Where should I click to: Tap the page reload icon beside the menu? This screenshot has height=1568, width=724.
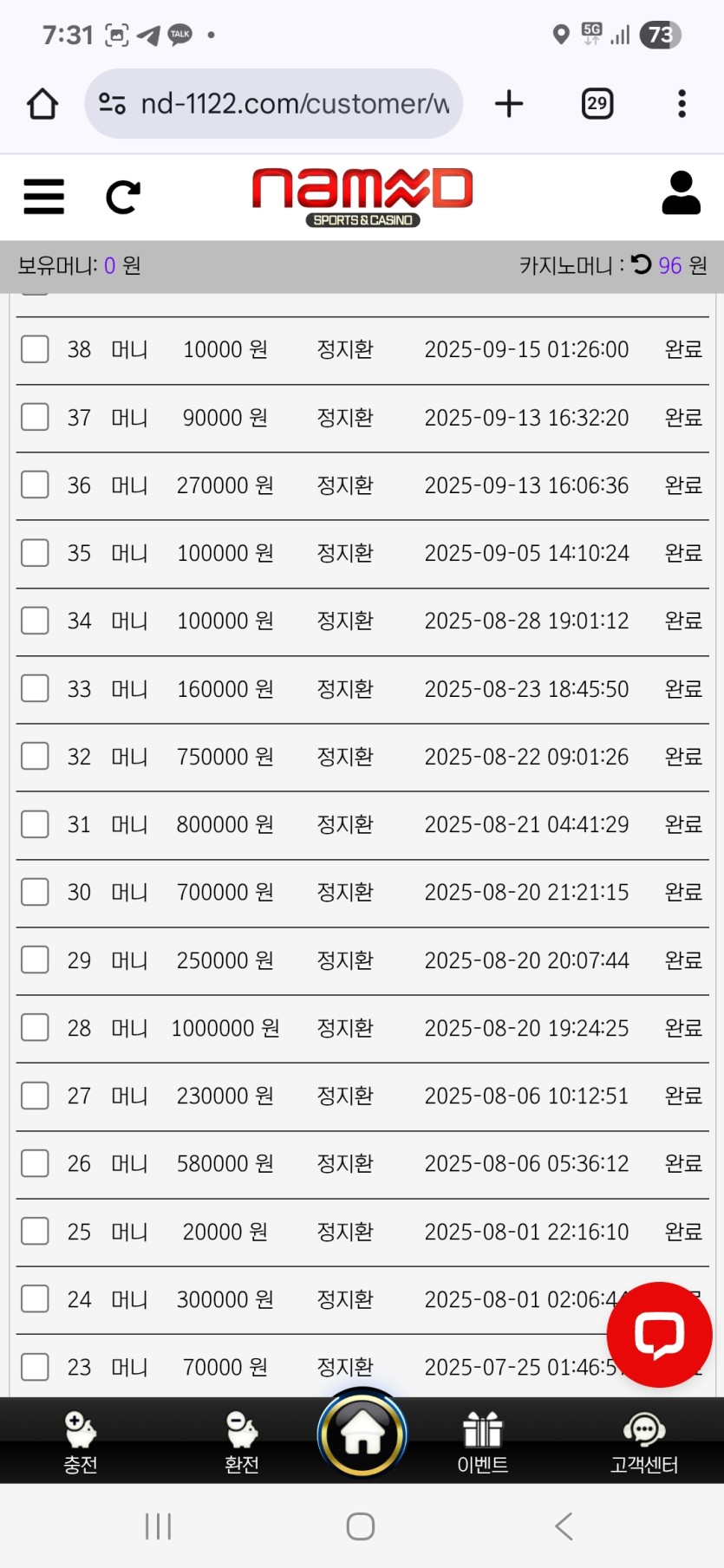(x=123, y=197)
